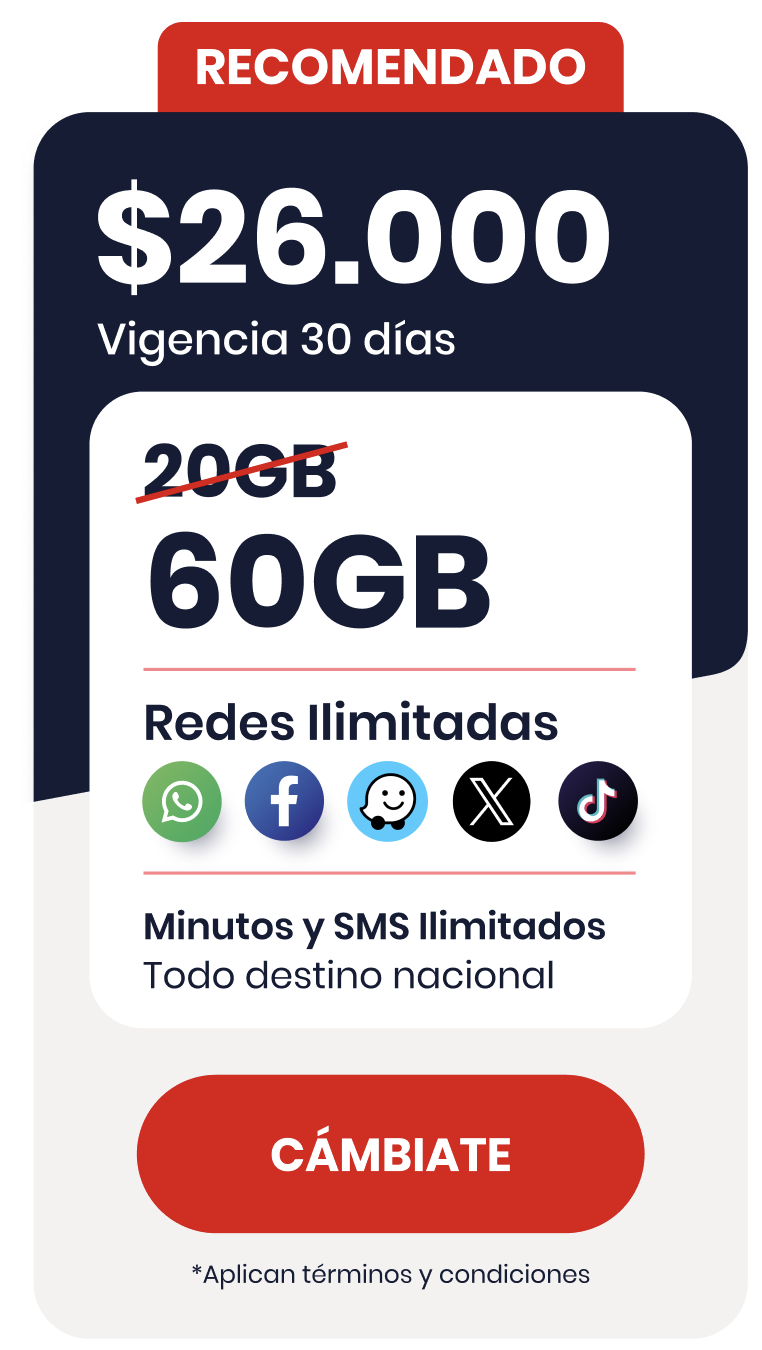Click the upper red divider line
The image size is (762, 1350).
390,667
